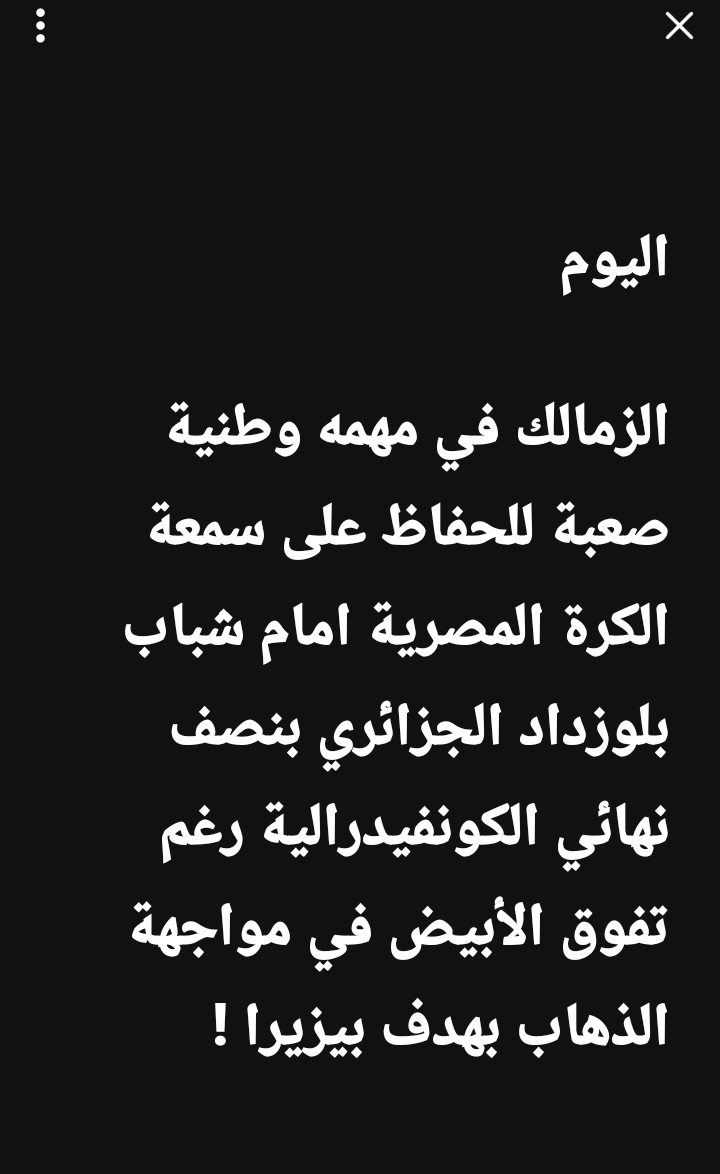This screenshot has width=720, height=1174.
Task: Close the status viewer
Action: 679,26
